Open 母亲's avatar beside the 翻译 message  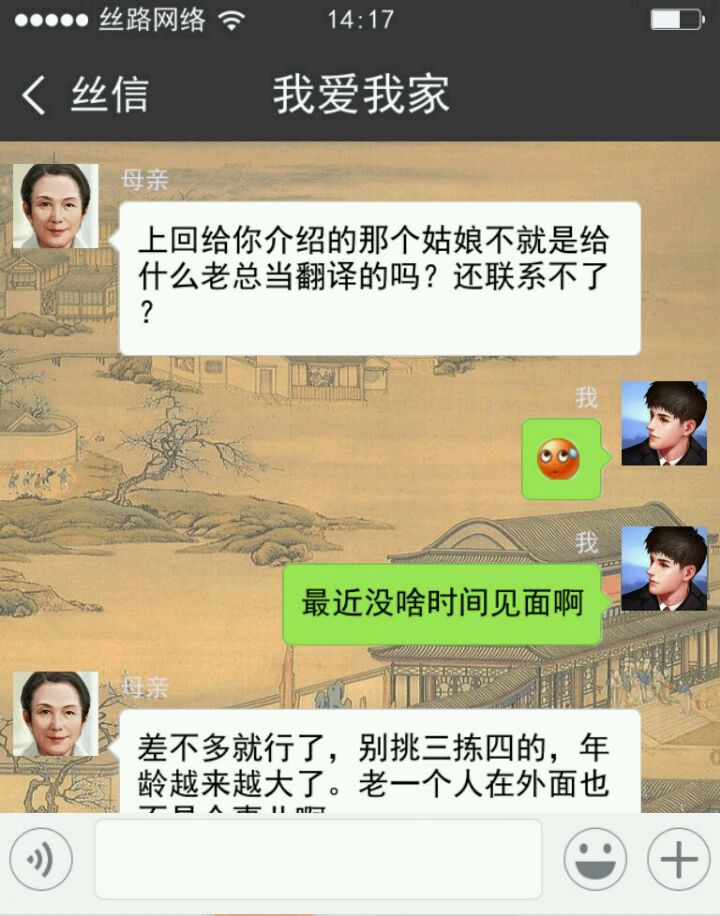tap(56, 206)
